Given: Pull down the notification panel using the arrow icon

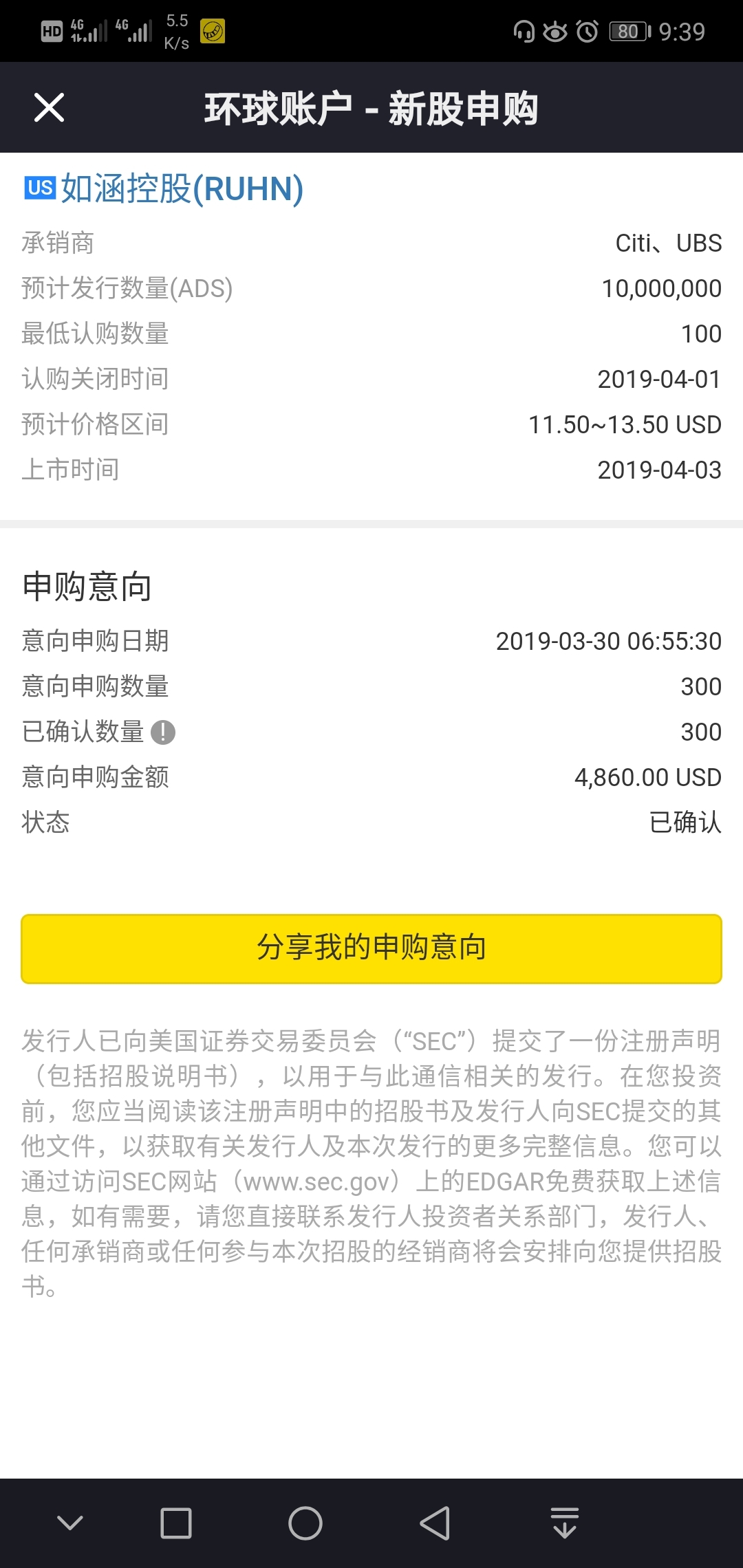Looking at the screenshot, I should pyautogui.click(x=565, y=1523).
